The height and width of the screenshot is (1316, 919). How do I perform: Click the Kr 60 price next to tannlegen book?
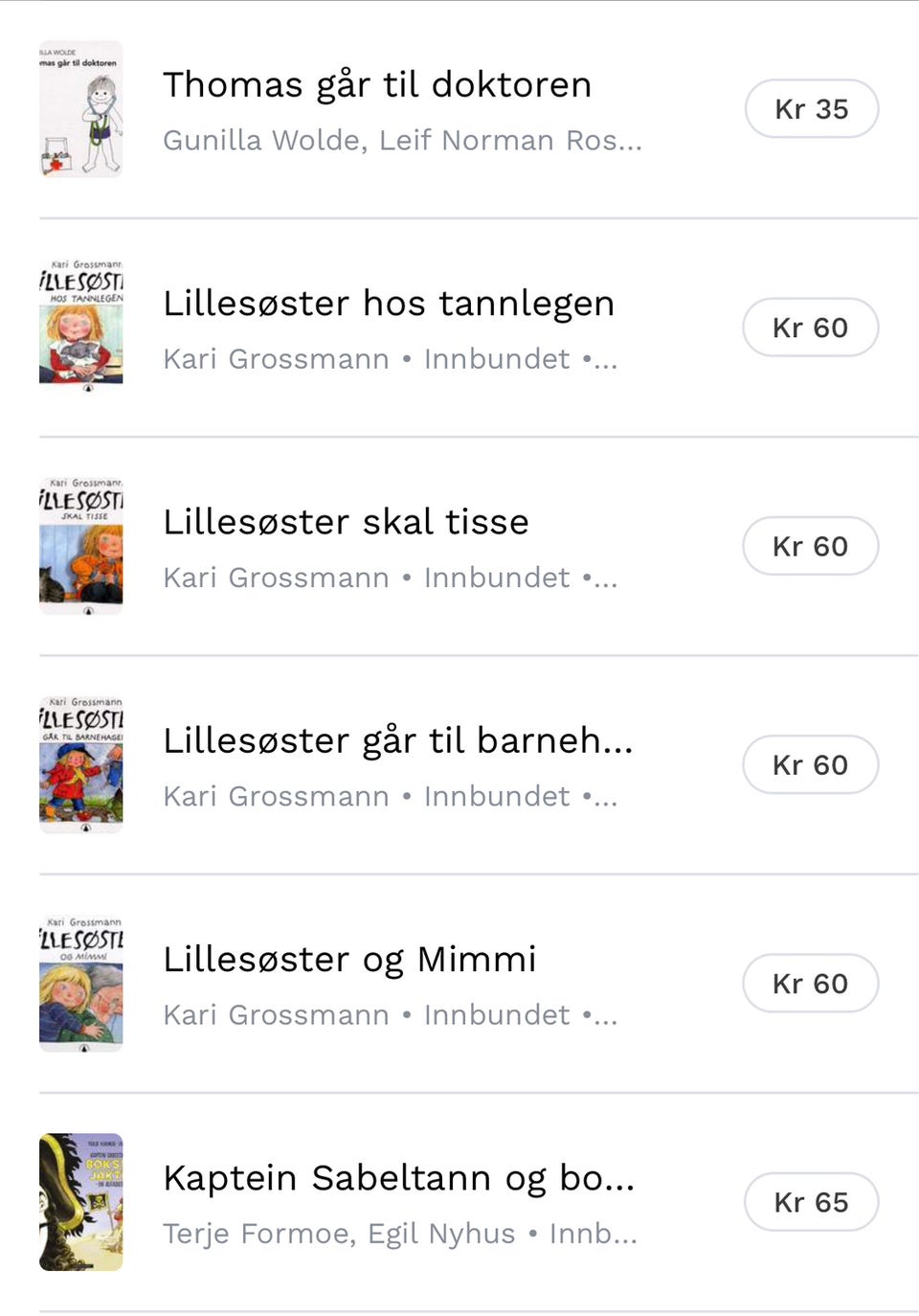tap(811, 327)
